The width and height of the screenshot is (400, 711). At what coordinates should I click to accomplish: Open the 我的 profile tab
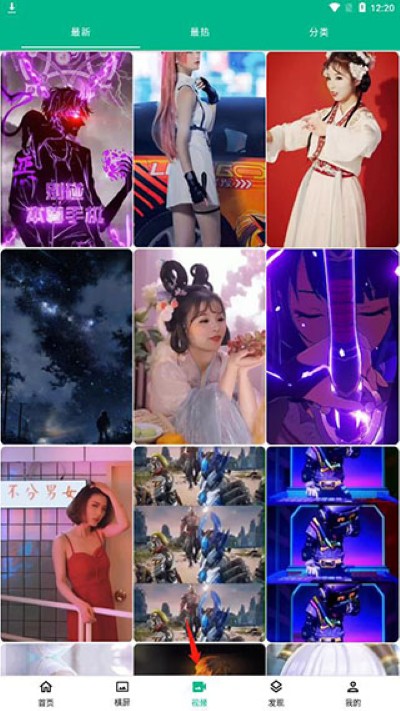[353, 693]
